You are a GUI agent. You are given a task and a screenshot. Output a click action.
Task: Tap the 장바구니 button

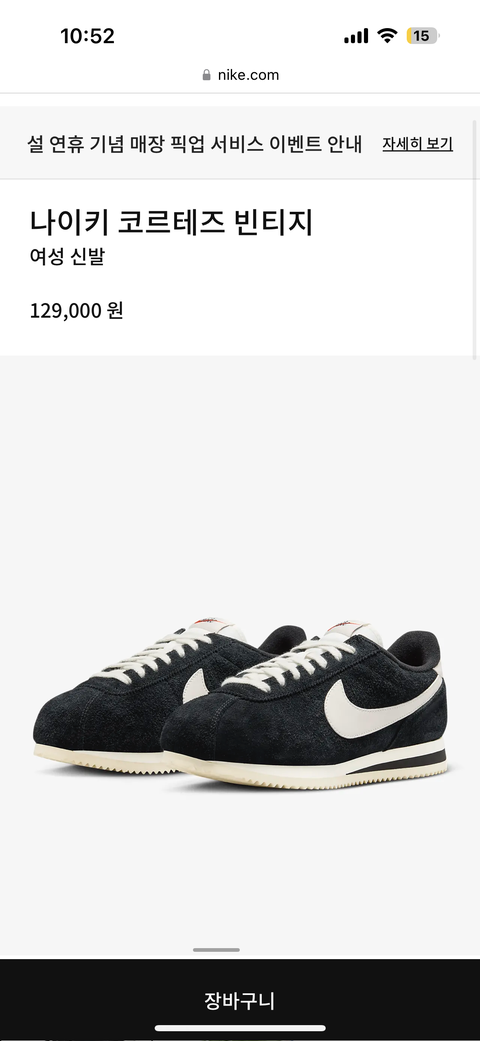point(240,1000)
